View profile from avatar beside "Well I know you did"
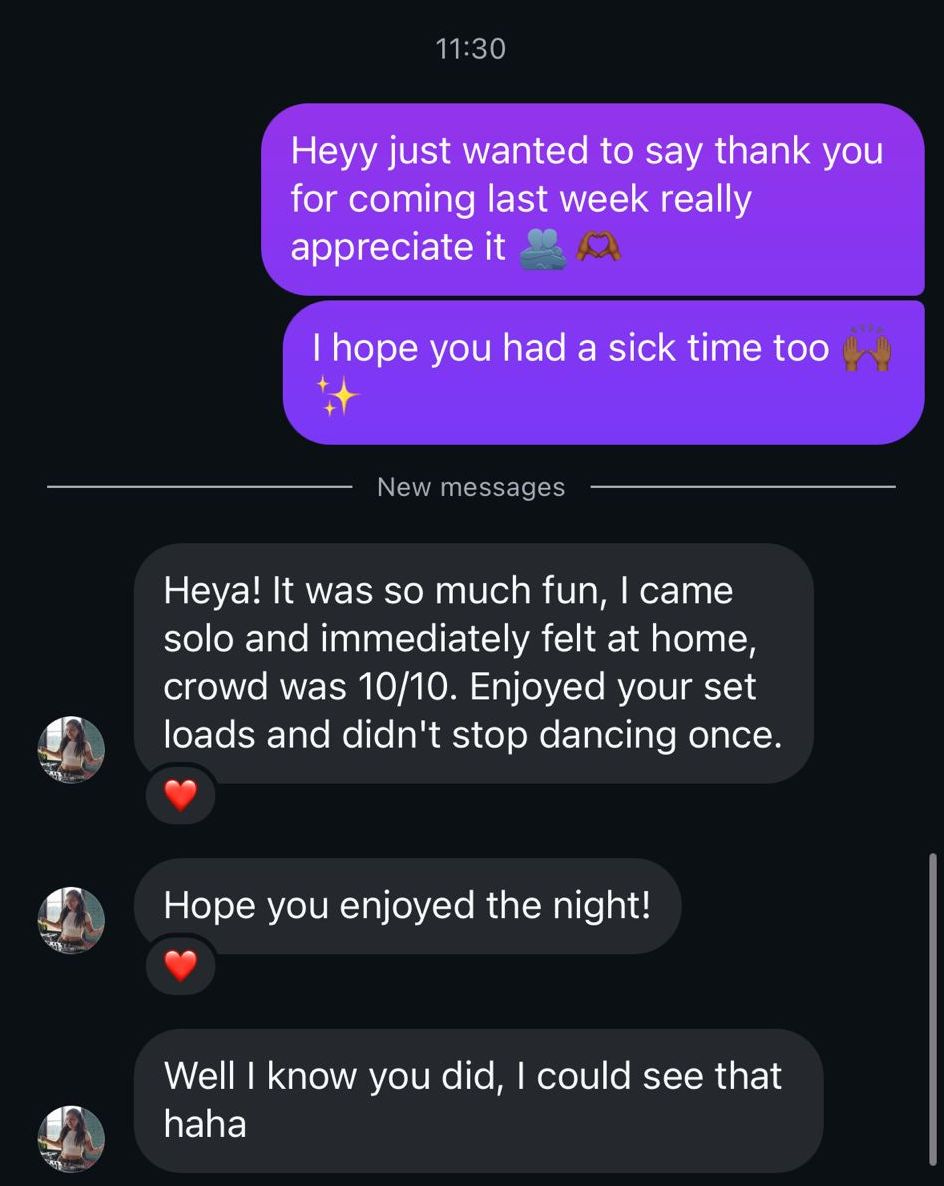 (71, 1138)
